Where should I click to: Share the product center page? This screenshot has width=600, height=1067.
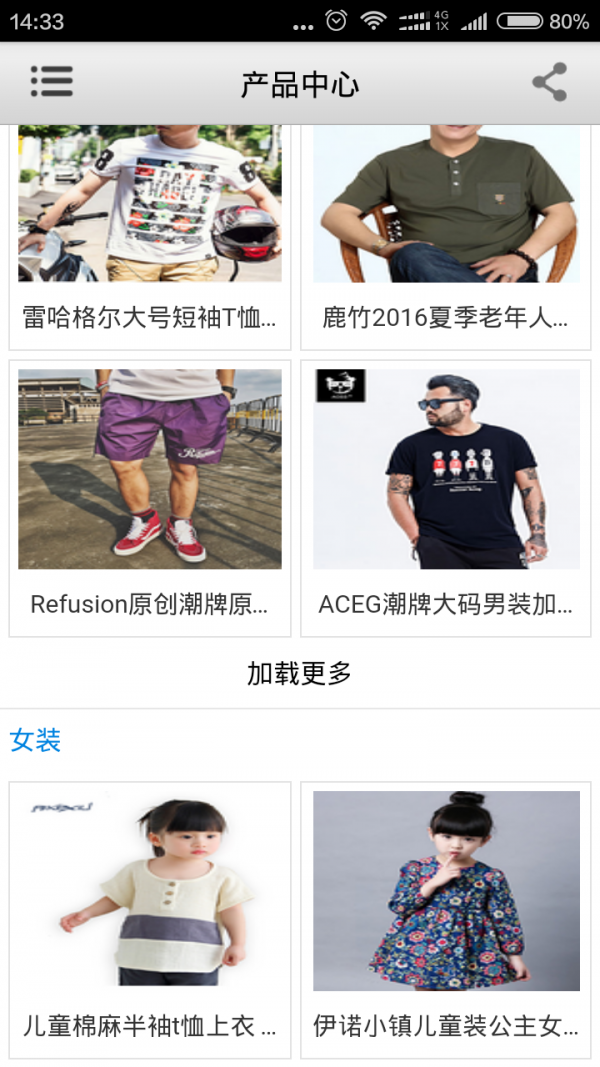click(x=549, y=82)
